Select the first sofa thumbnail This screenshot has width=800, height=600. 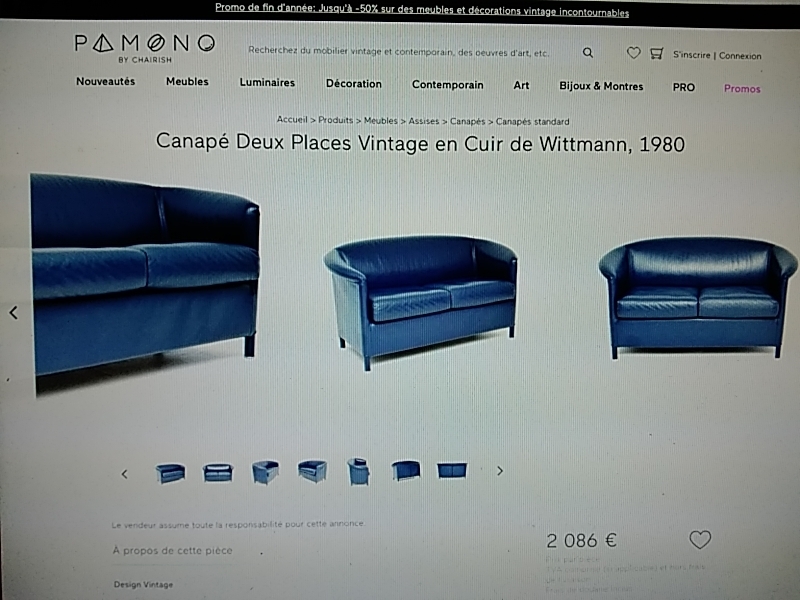click(x=170, y=472)
